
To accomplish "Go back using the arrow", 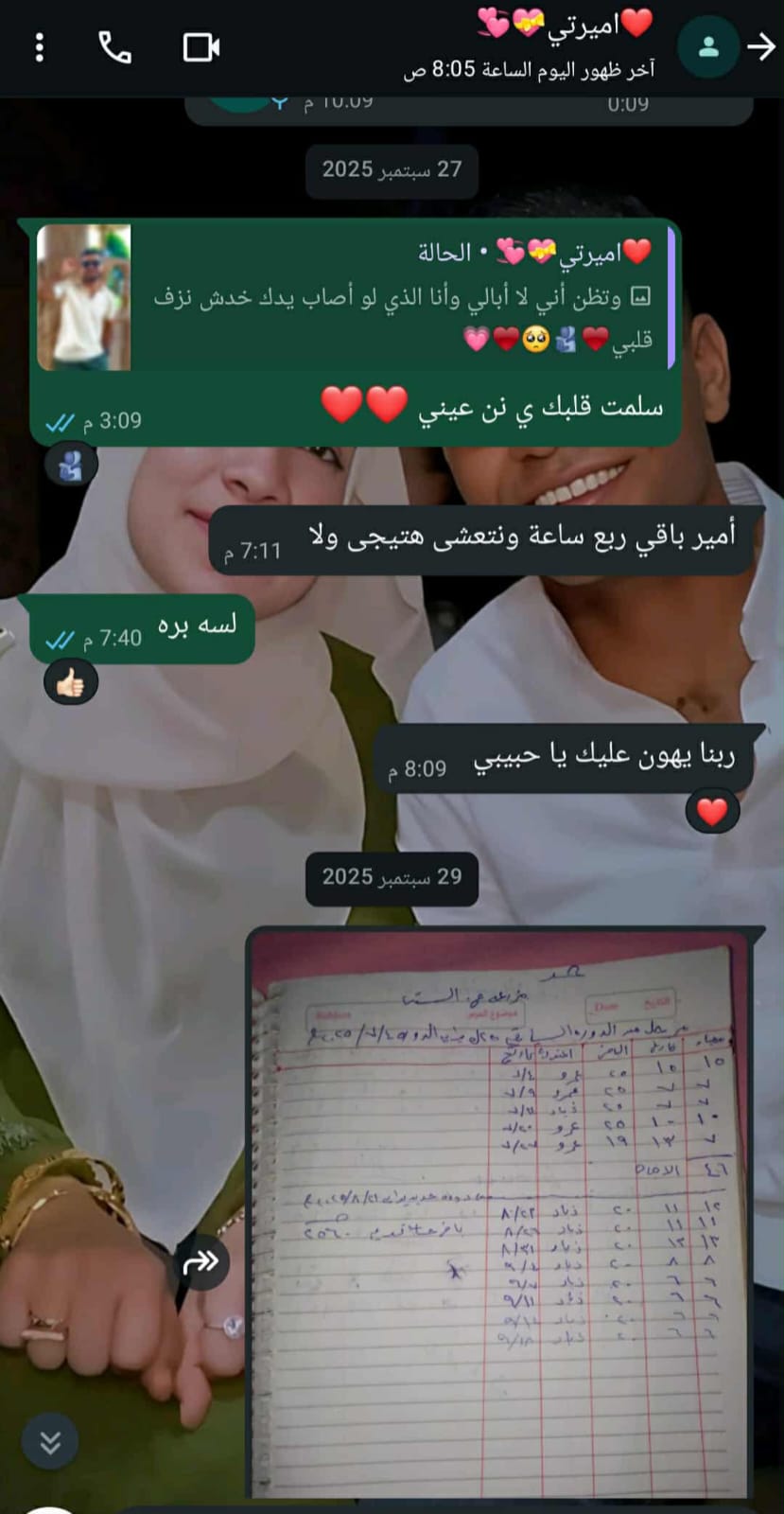I will point(761,47).
